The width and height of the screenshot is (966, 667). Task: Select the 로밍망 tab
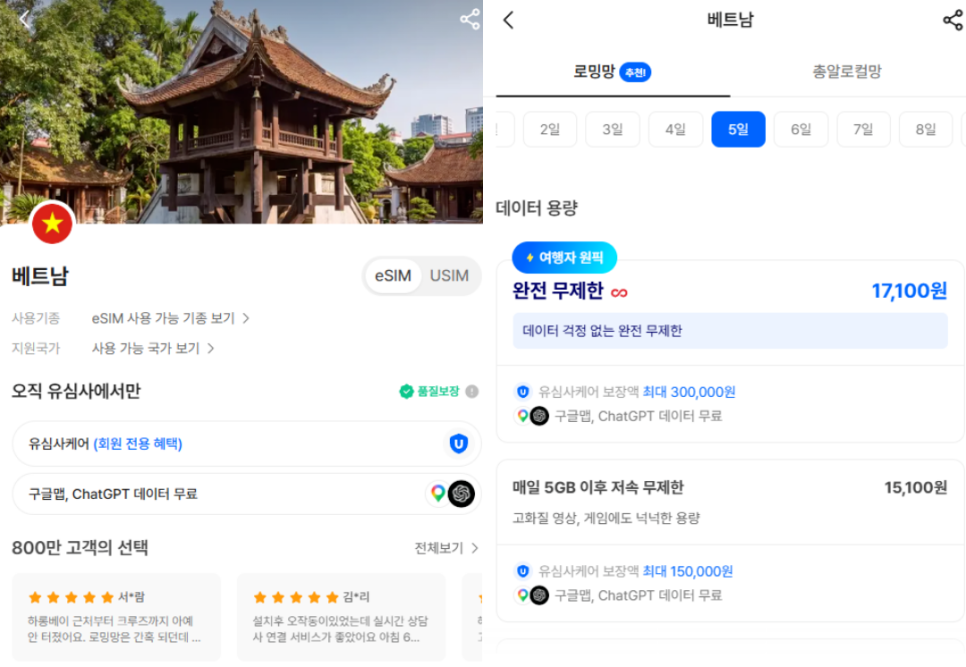pyautogui.click(x=612, y=72)
